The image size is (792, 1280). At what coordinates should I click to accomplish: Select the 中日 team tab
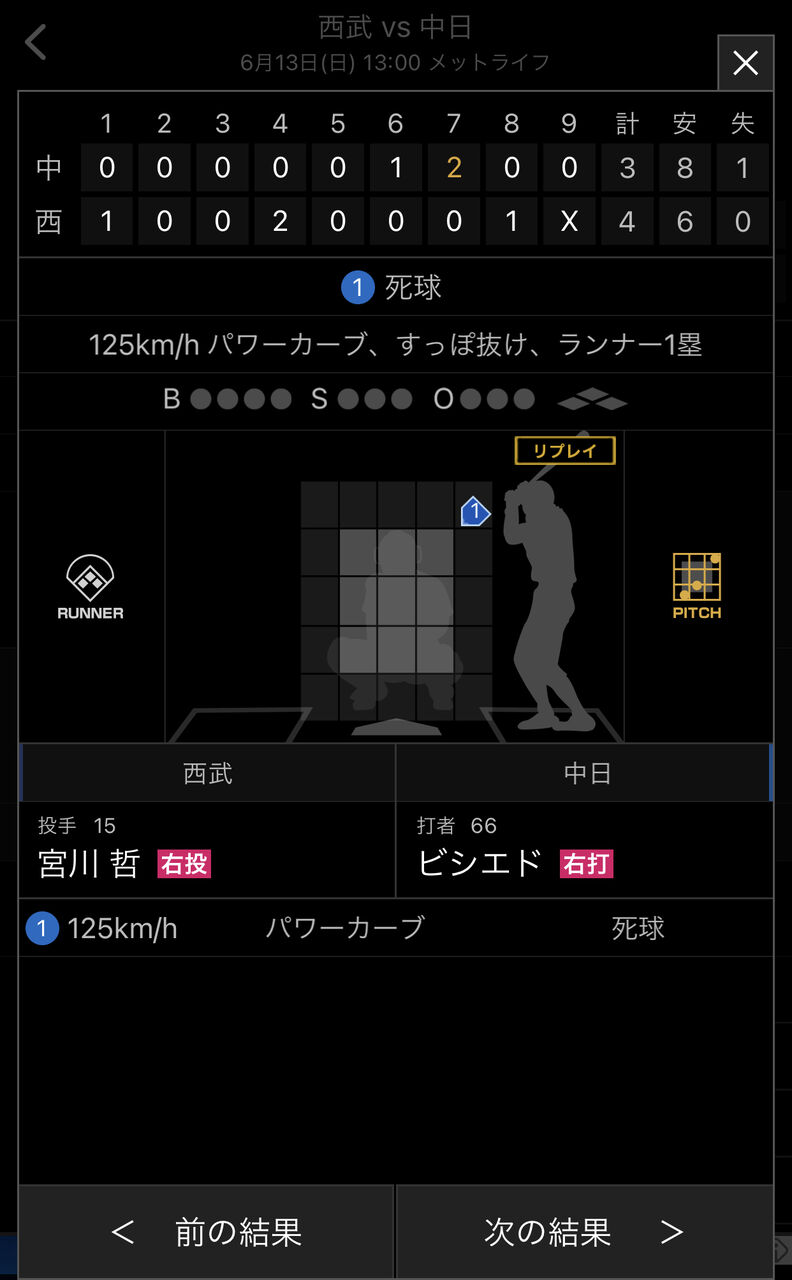point(585,773)
